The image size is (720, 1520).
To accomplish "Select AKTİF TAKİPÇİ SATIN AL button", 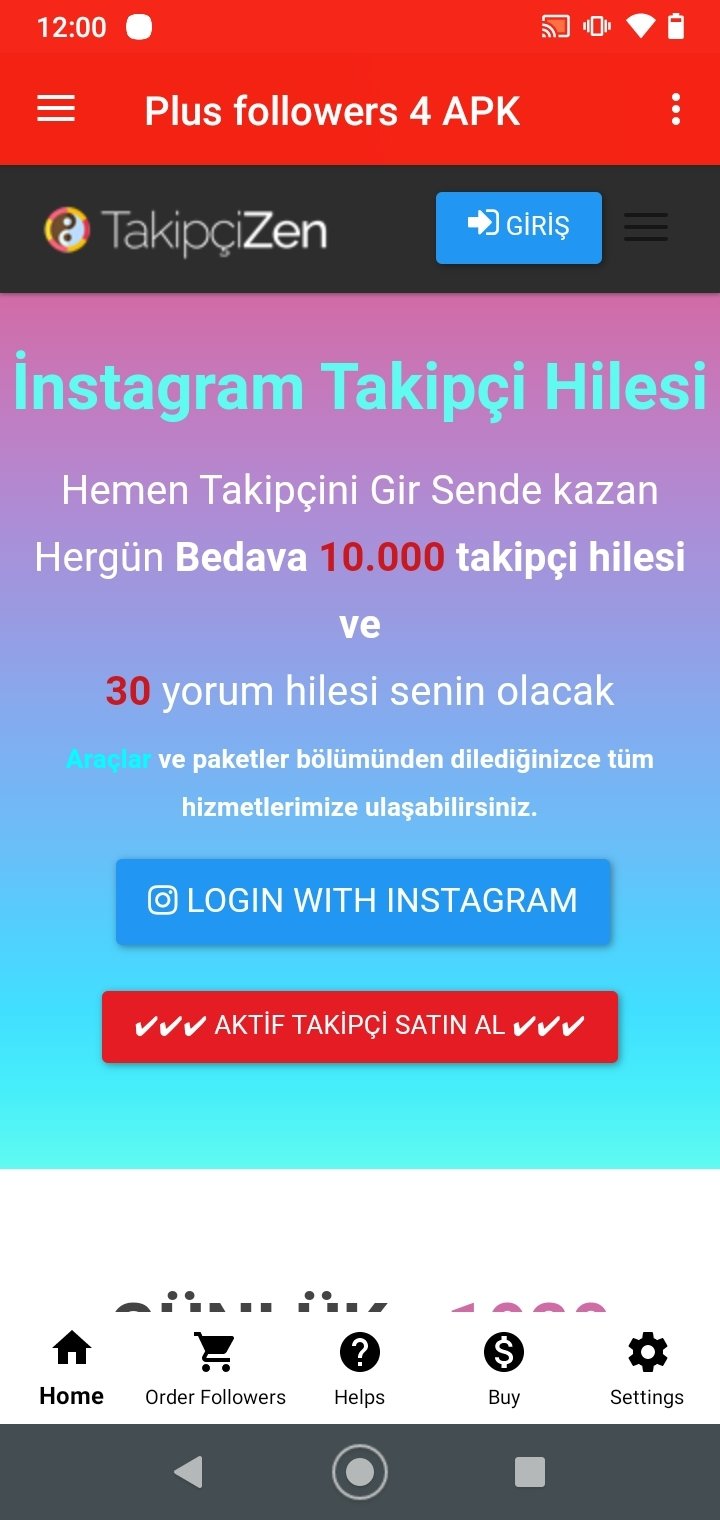I will pyautogui.click(x=360, y=1026).
